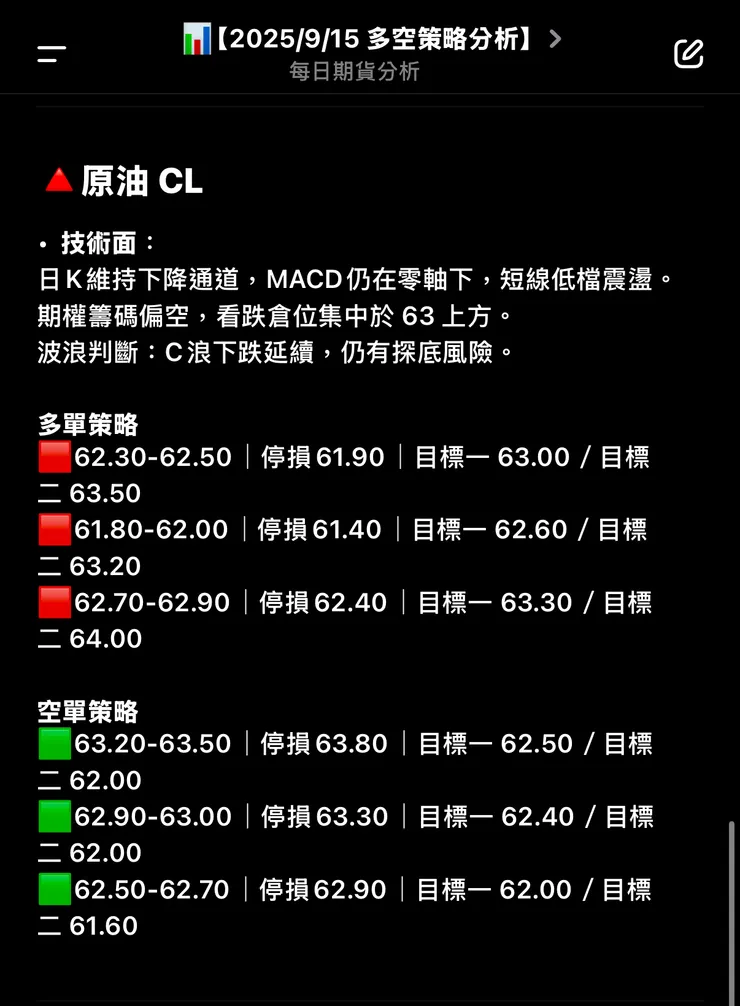Click the red square beside the 61.80-62.00 strategy
The height and width of the screenshot is (1006, 740).
(54, 531)
